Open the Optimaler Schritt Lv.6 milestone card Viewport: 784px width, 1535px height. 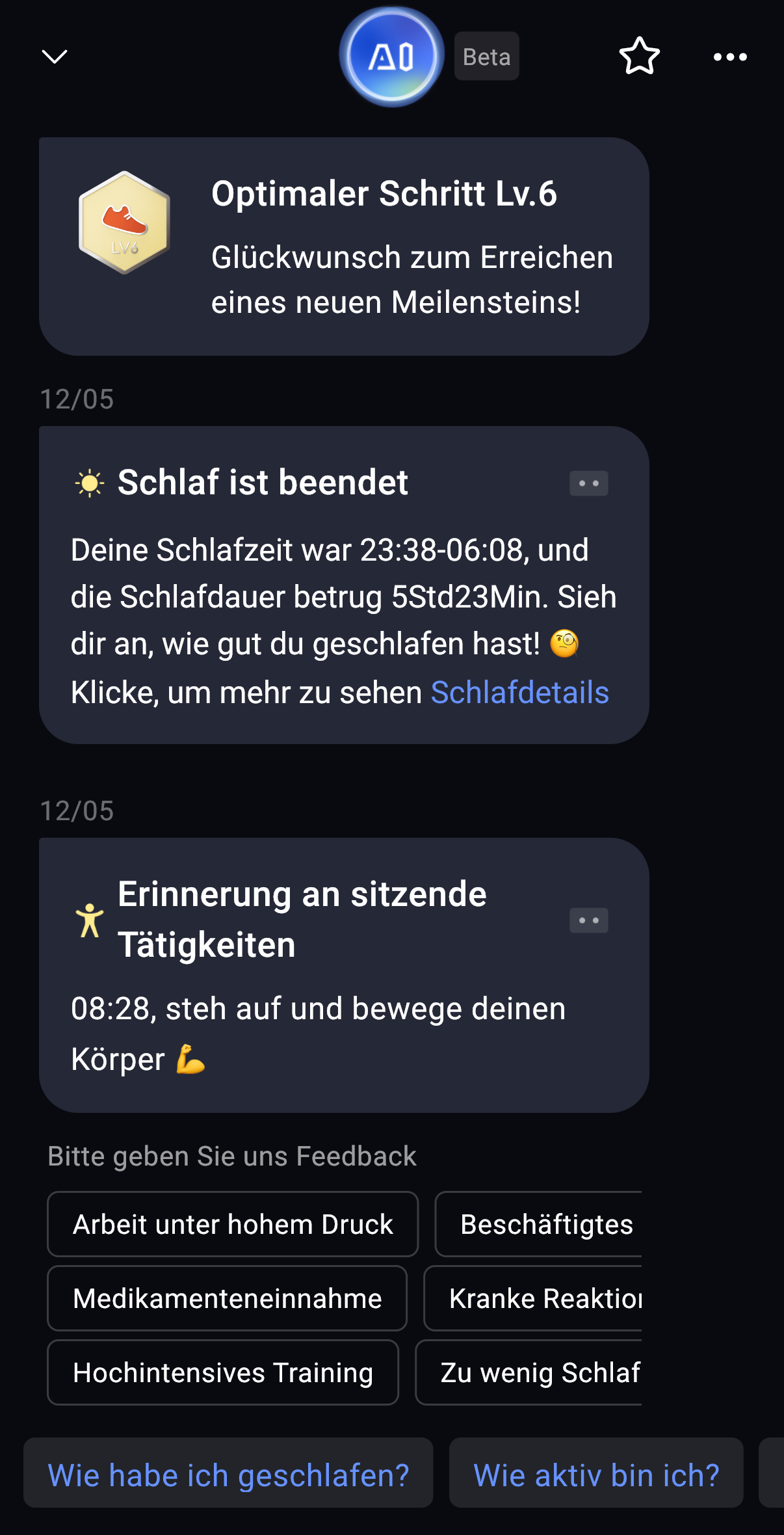344,247
